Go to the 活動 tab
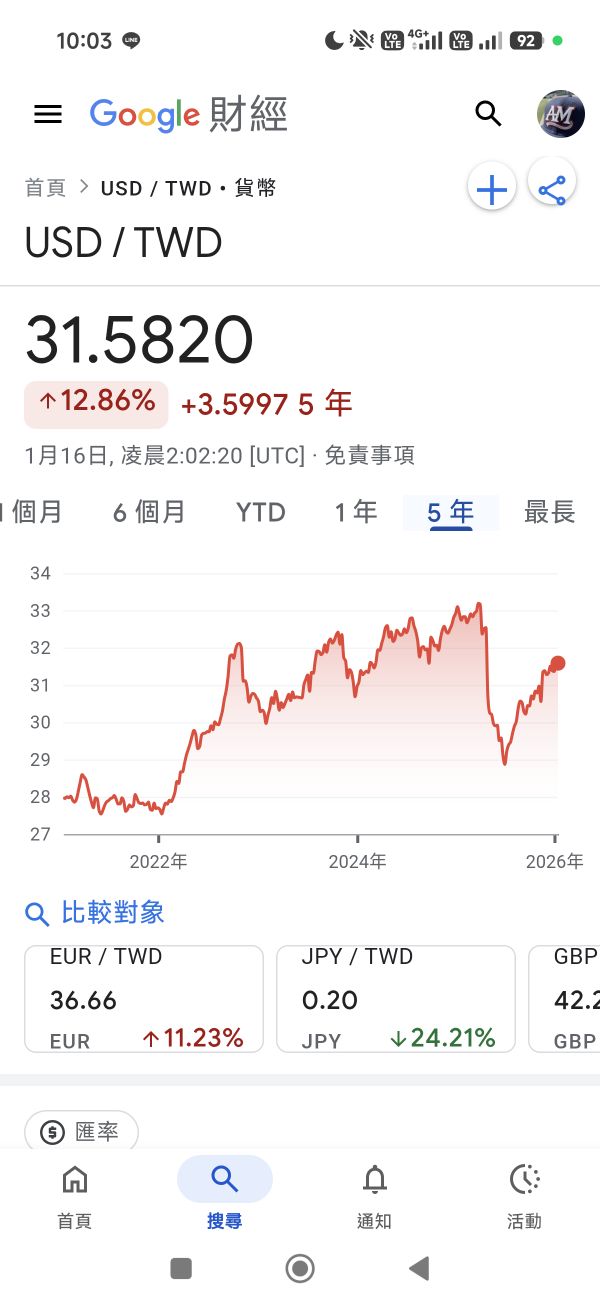The image size is (600, 1304). pyautogui.click(x=524, y=1196)
